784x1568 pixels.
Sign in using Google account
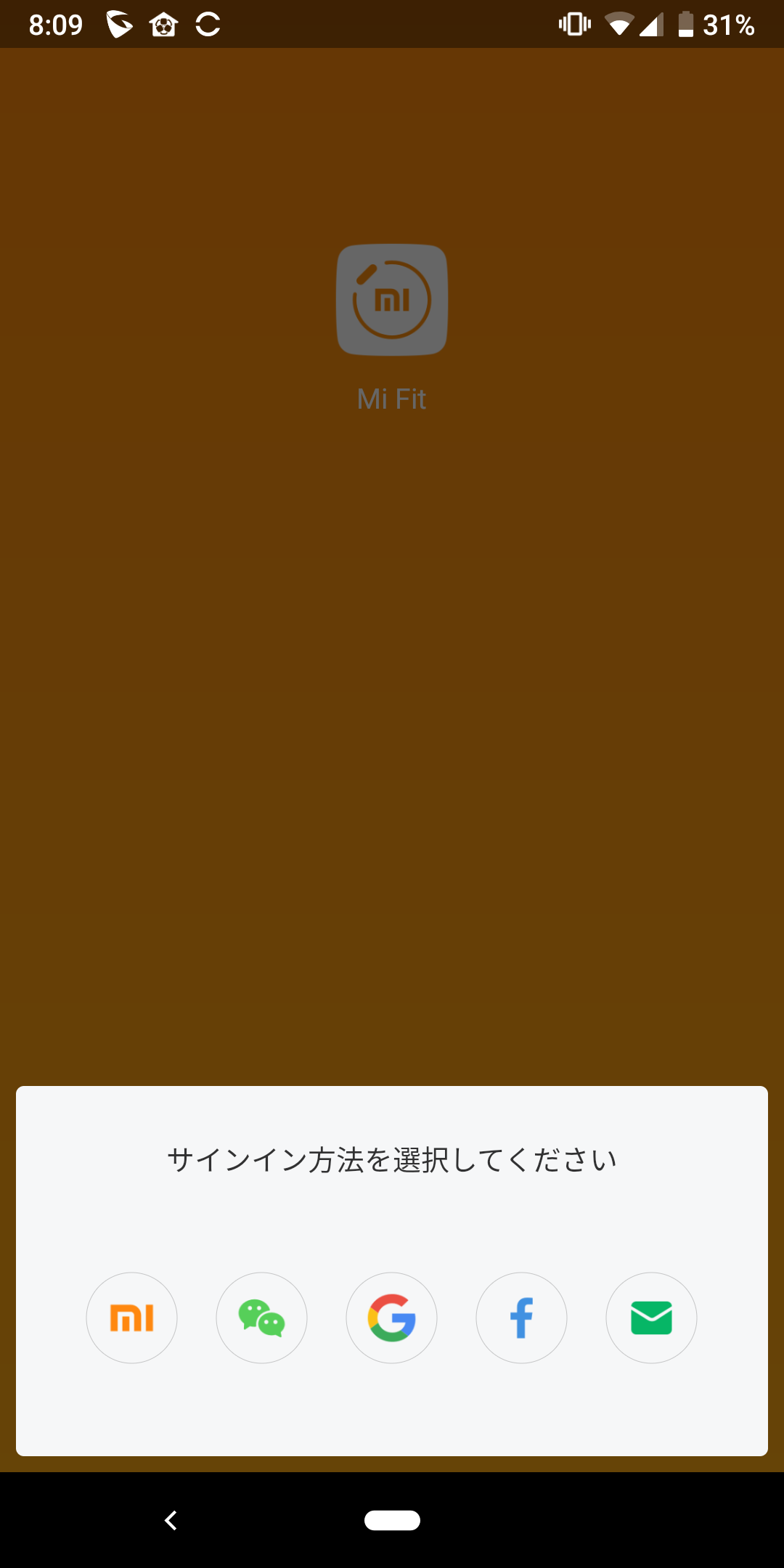click(x=391, y=1318)
